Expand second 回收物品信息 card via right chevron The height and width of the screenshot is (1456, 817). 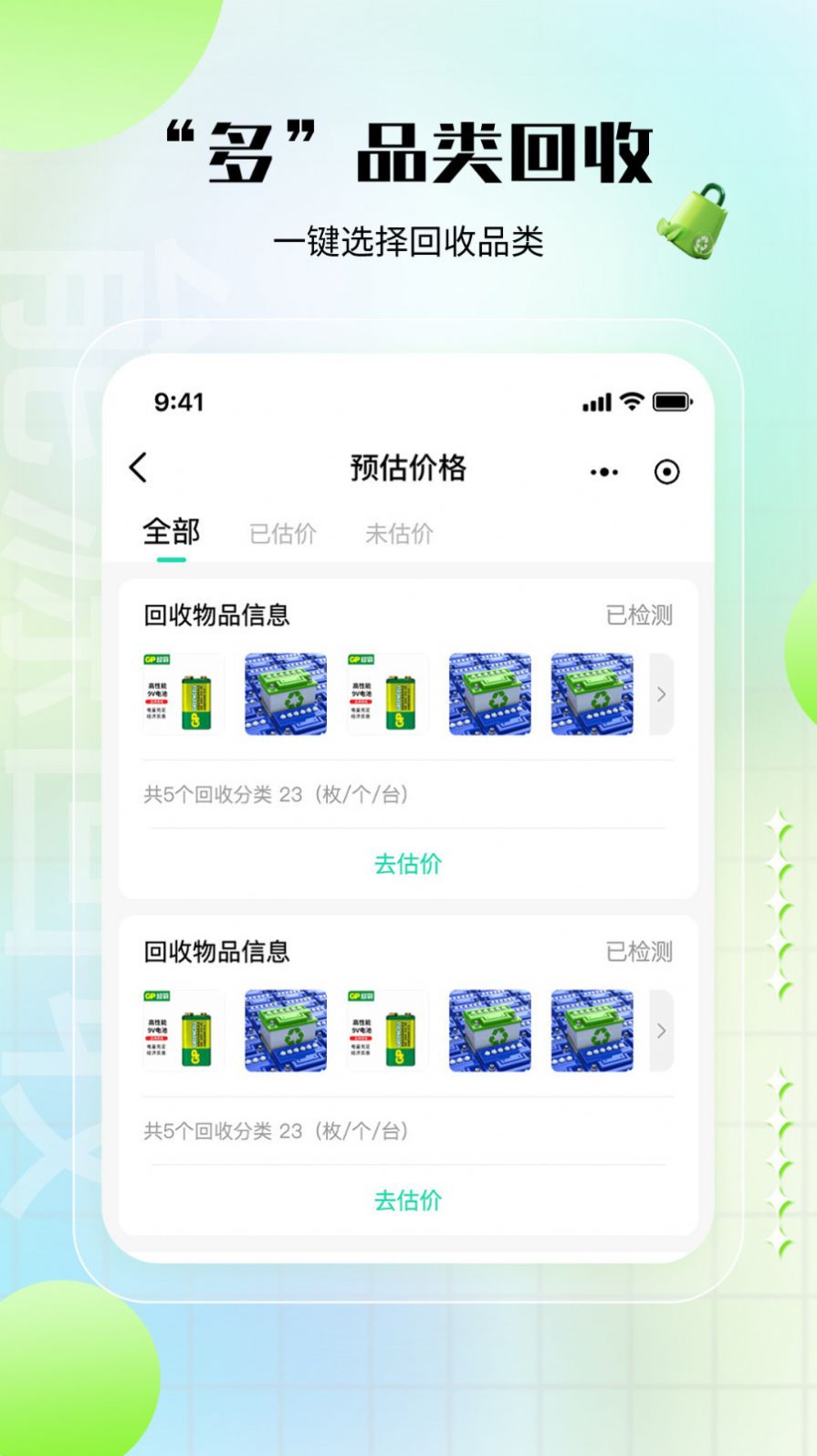point(661,1031)
